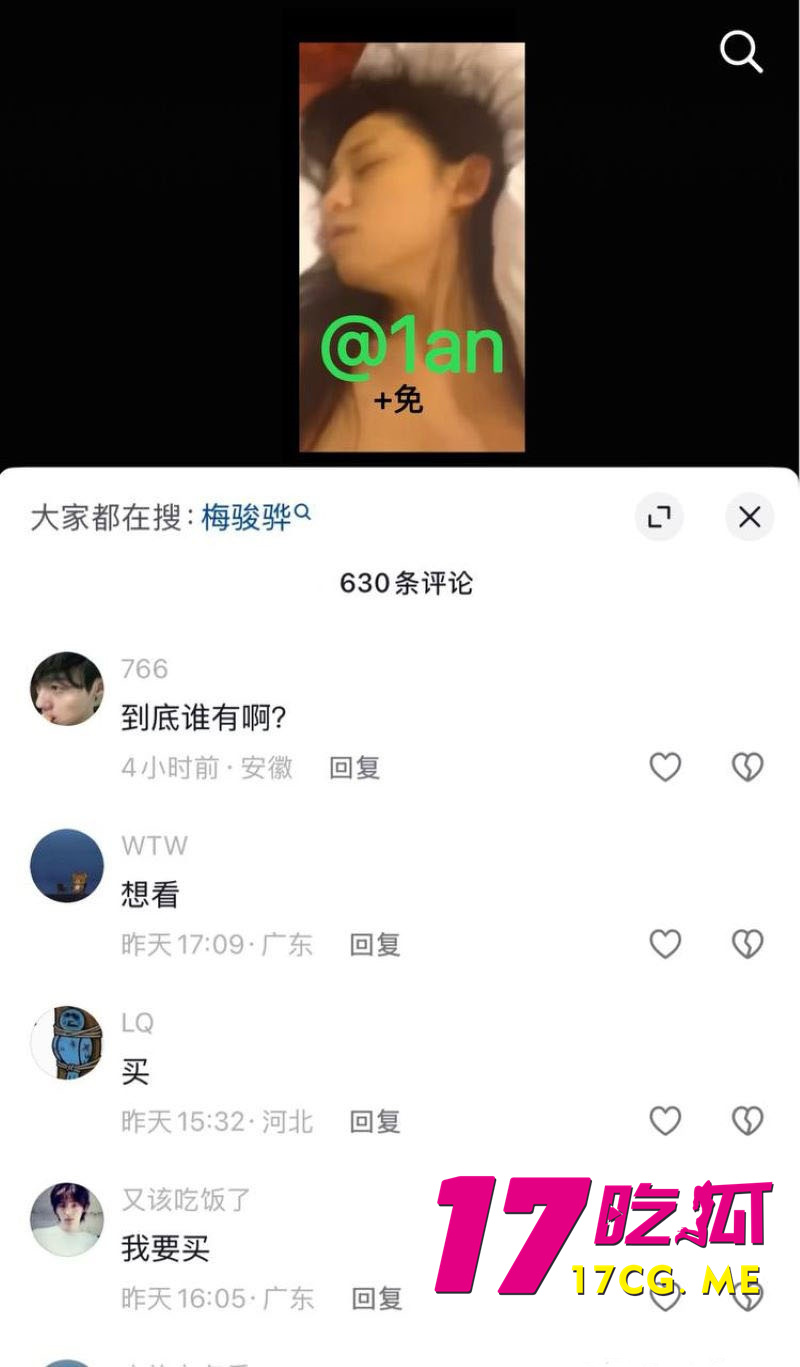Toggle dislike on 766's comment
Image resolution: width=800 pixels, height=1367 pixels.
coord(747,767)
